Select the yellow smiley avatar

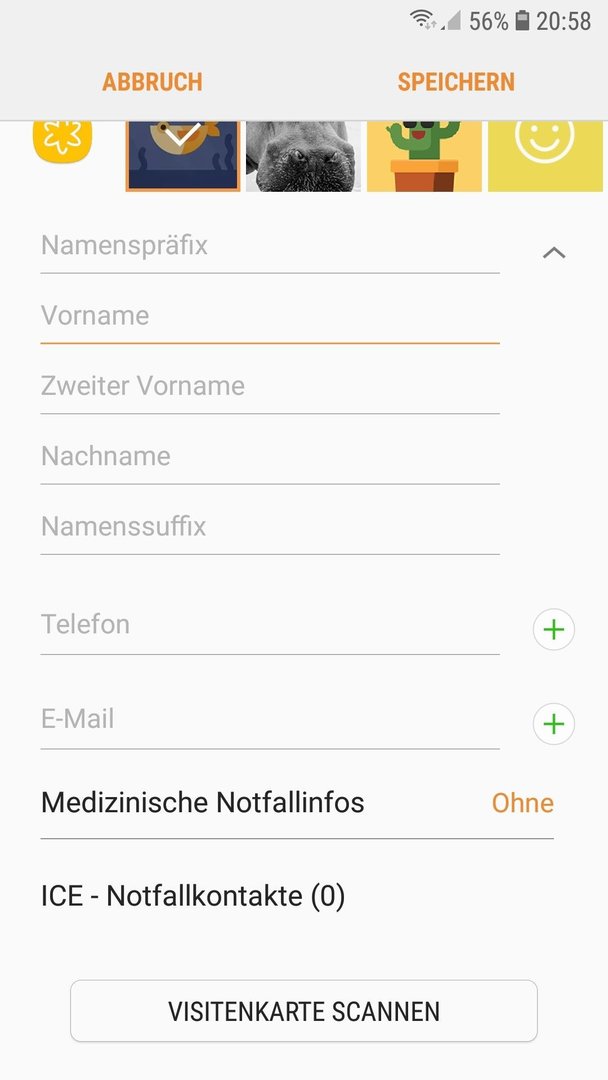(x=545, y=156)
